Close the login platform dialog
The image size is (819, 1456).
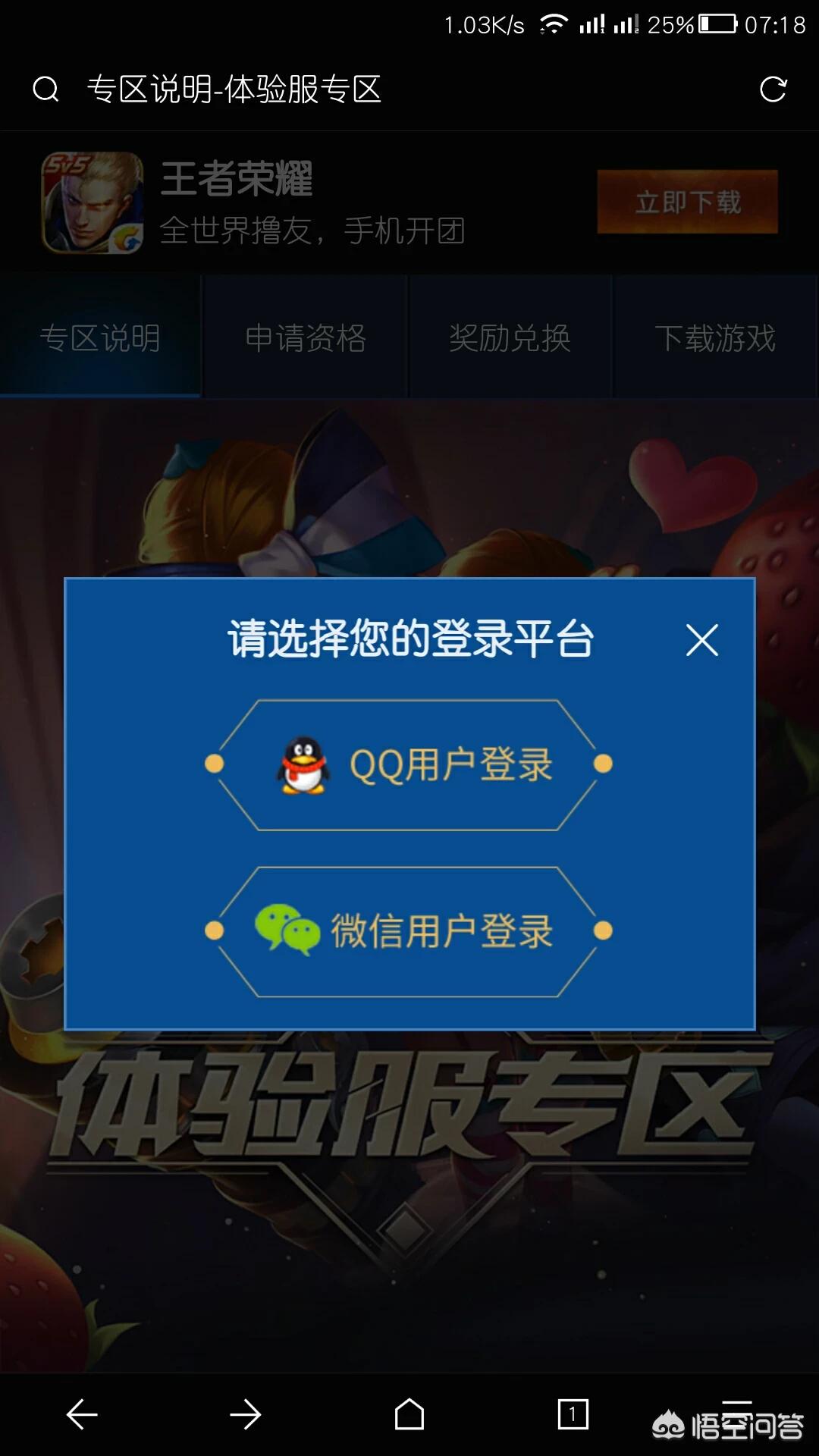click(x=701, y=640)
